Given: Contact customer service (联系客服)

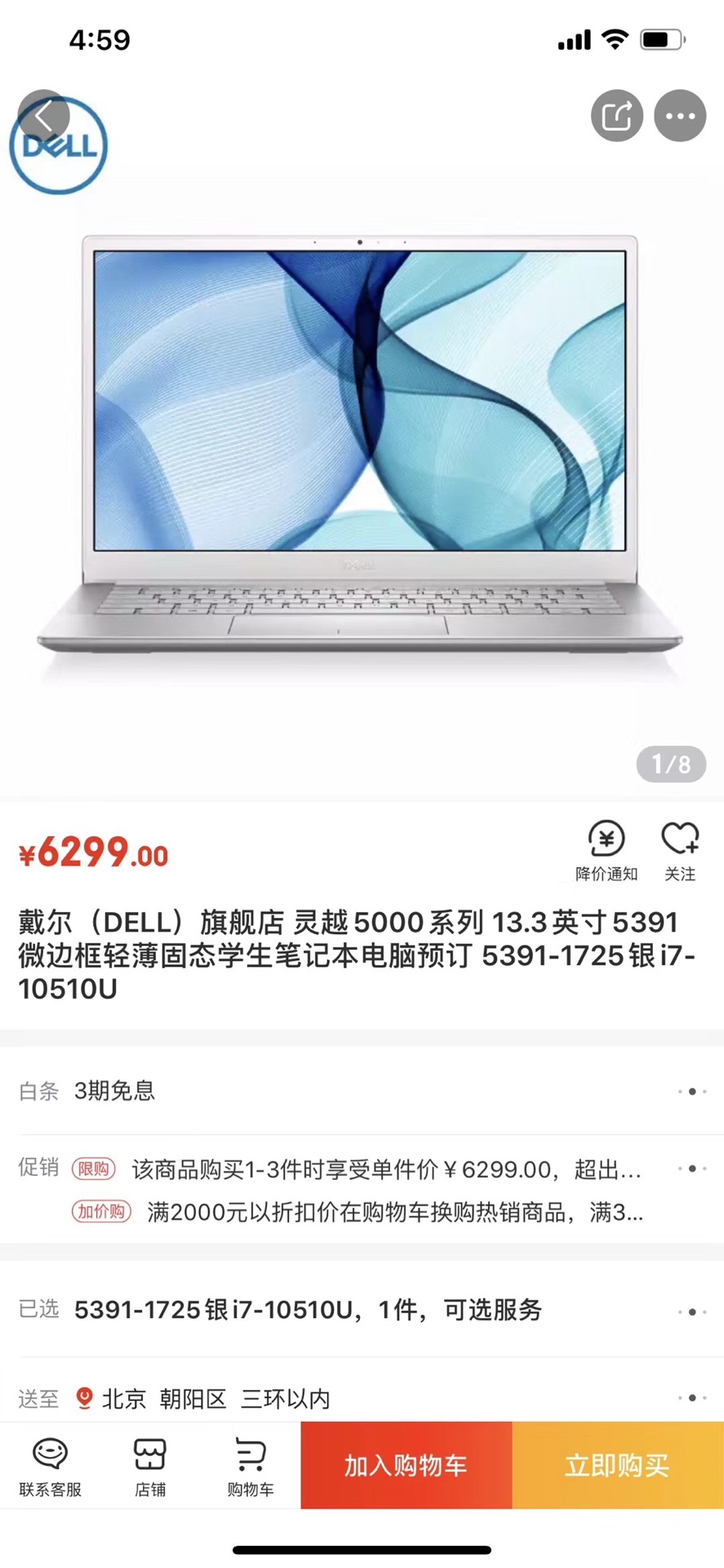Looking at the screenshot, I should click(51, 1466).
